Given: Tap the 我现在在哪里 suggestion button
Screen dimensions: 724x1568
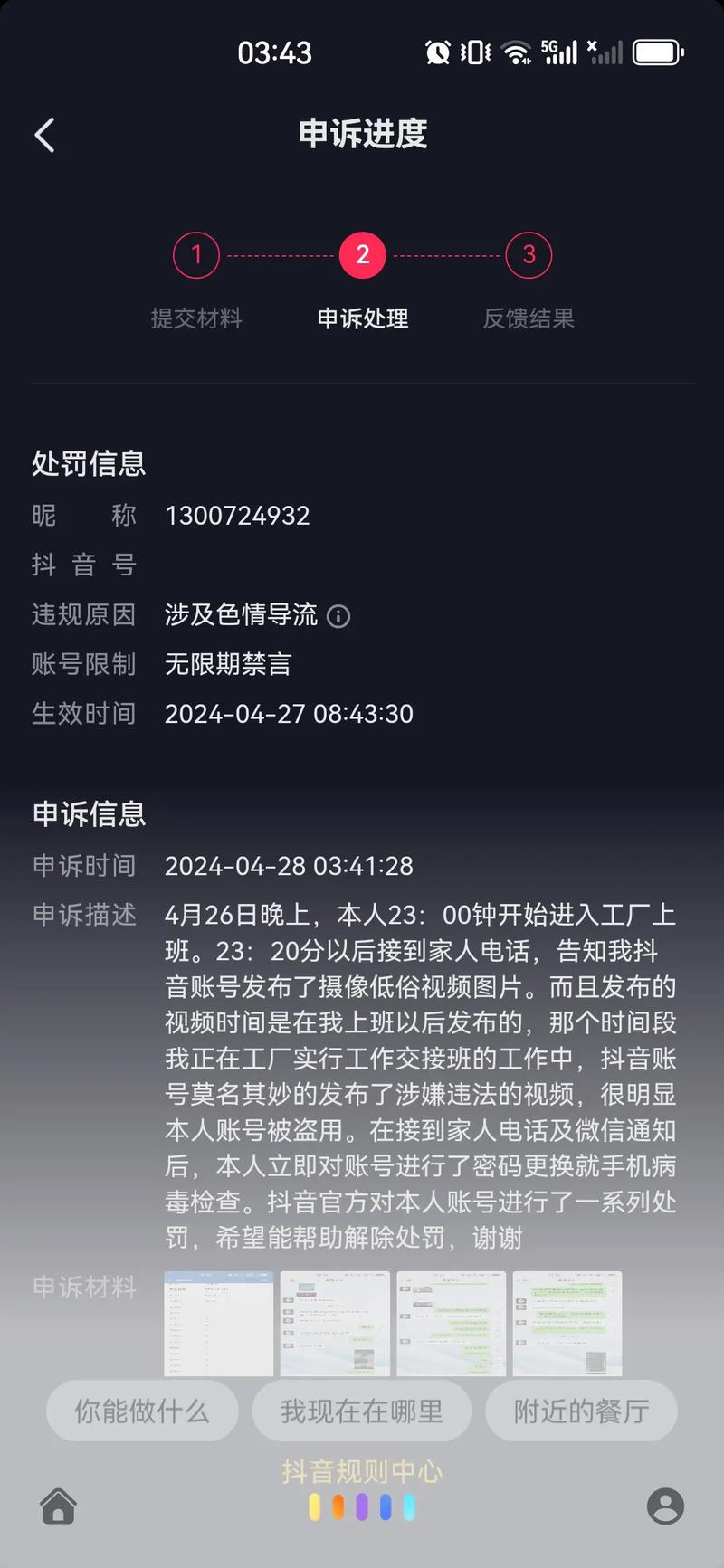Looking at the screenshot, I should tap(361, 1411).
